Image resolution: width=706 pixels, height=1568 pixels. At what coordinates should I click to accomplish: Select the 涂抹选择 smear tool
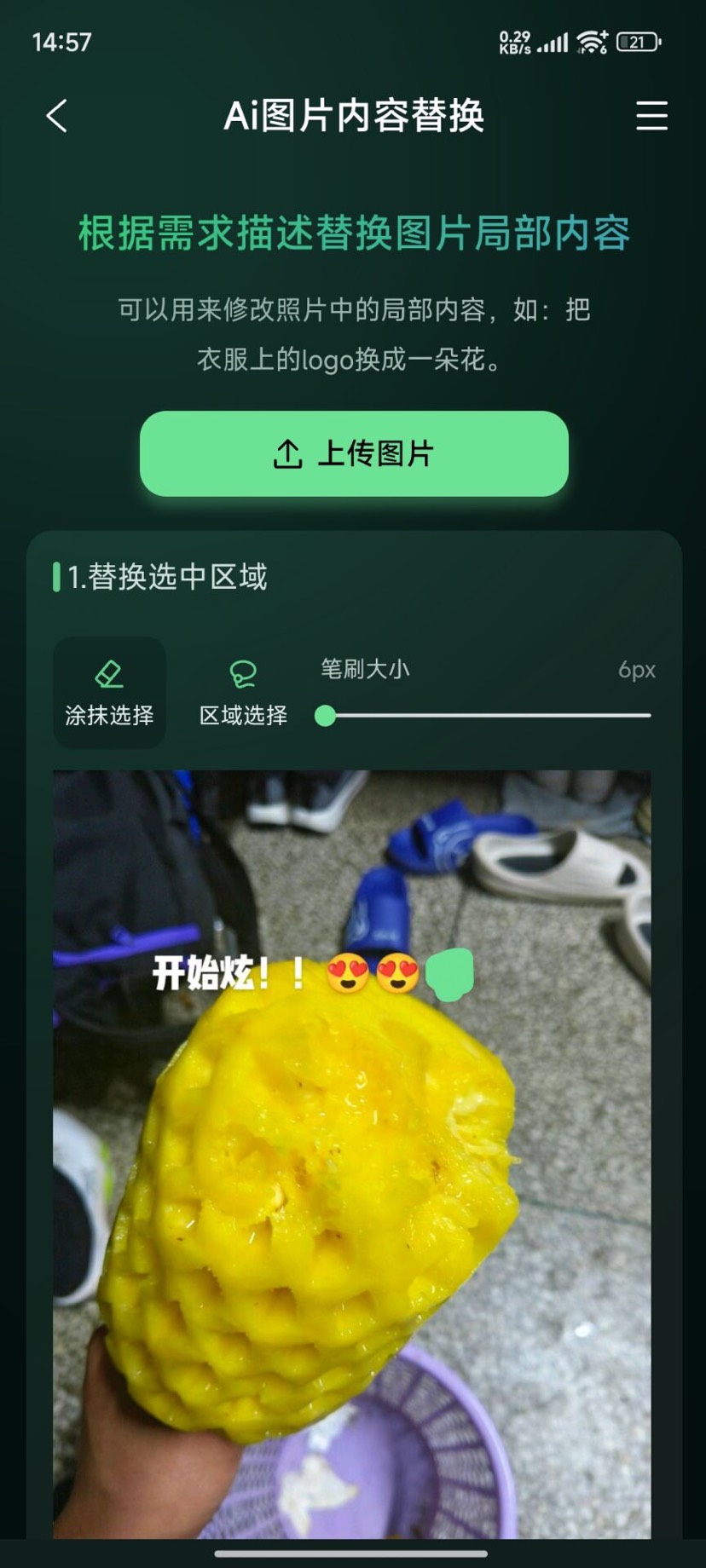[x=109, y=692]
